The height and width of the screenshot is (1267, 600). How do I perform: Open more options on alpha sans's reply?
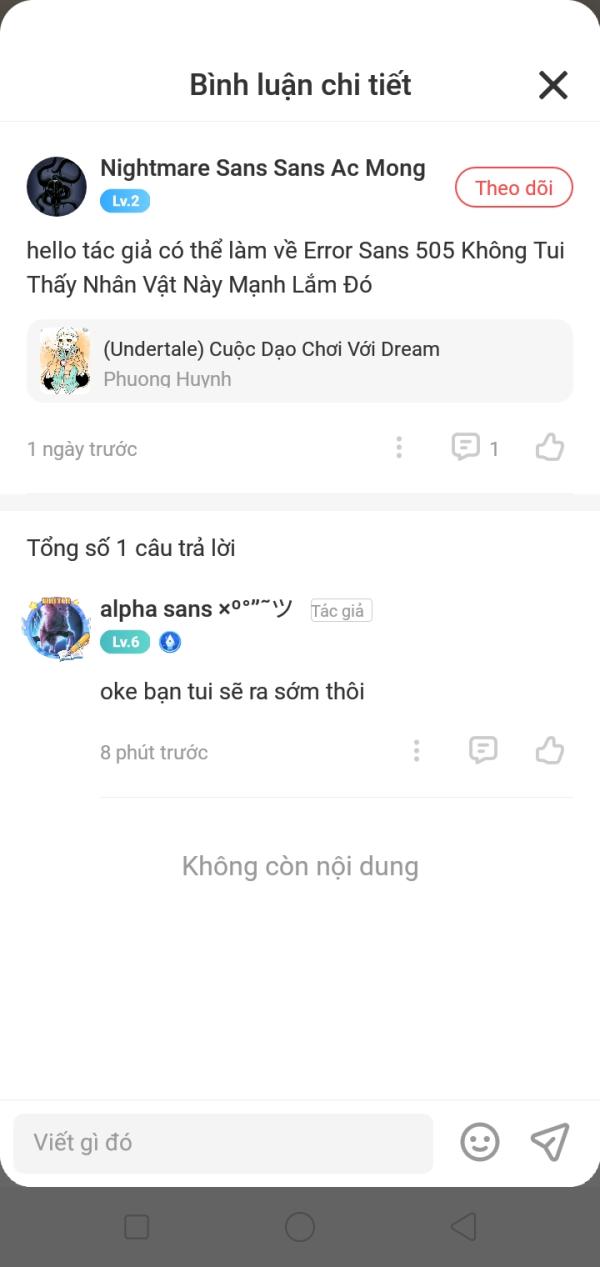416,751
